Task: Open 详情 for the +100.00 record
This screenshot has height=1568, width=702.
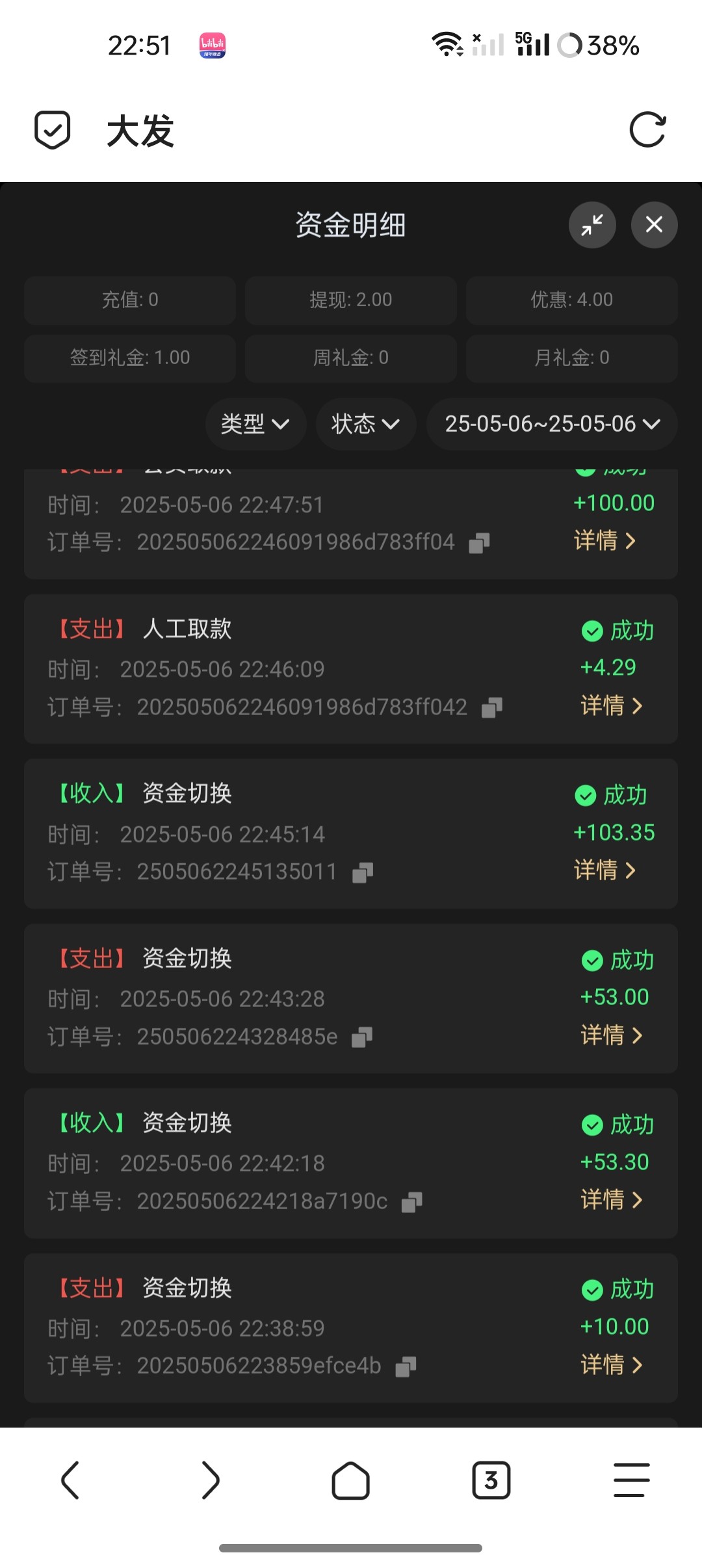Action: click(x=604, y=540)
